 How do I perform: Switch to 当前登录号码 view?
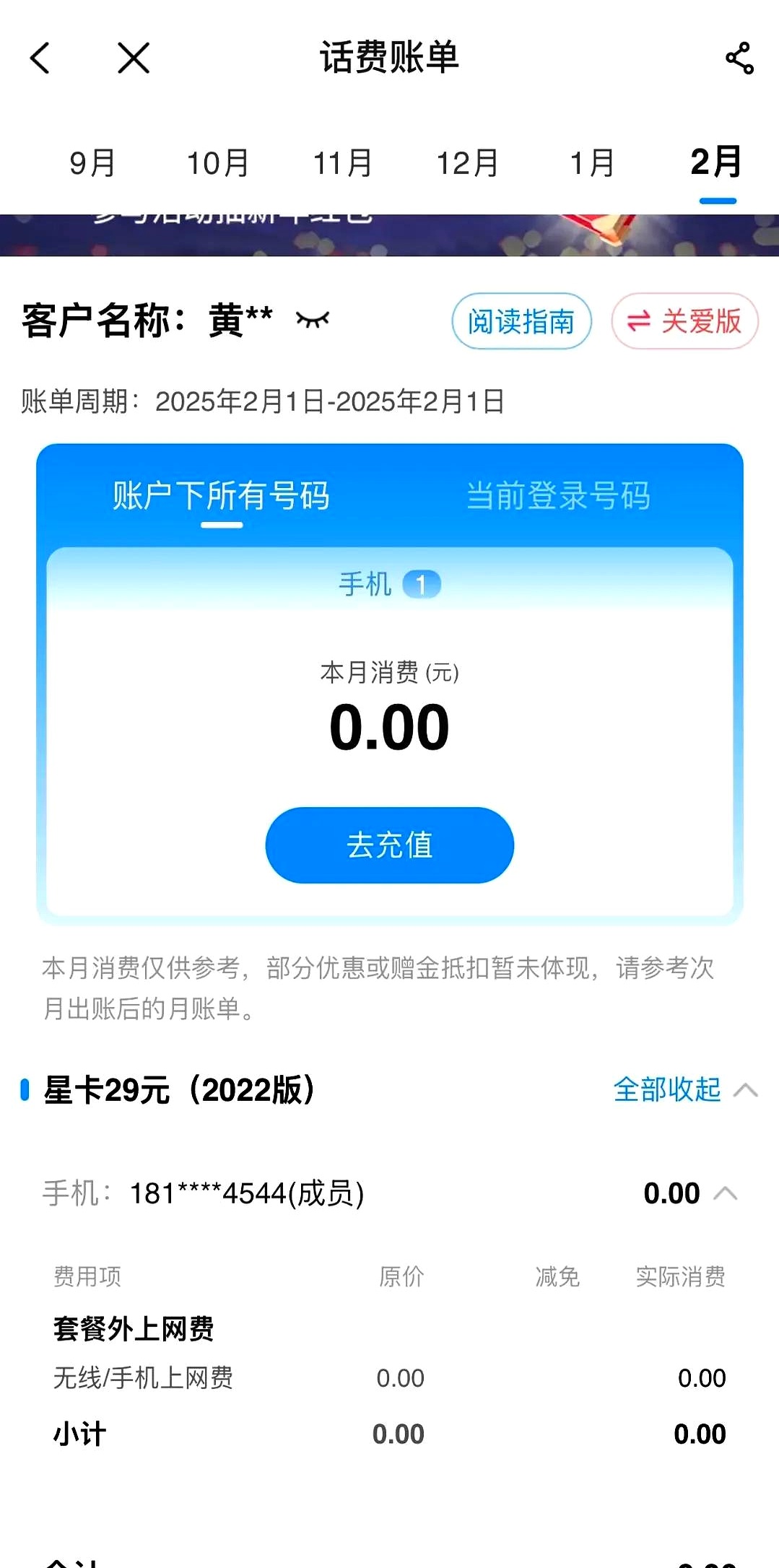point(559,496)
